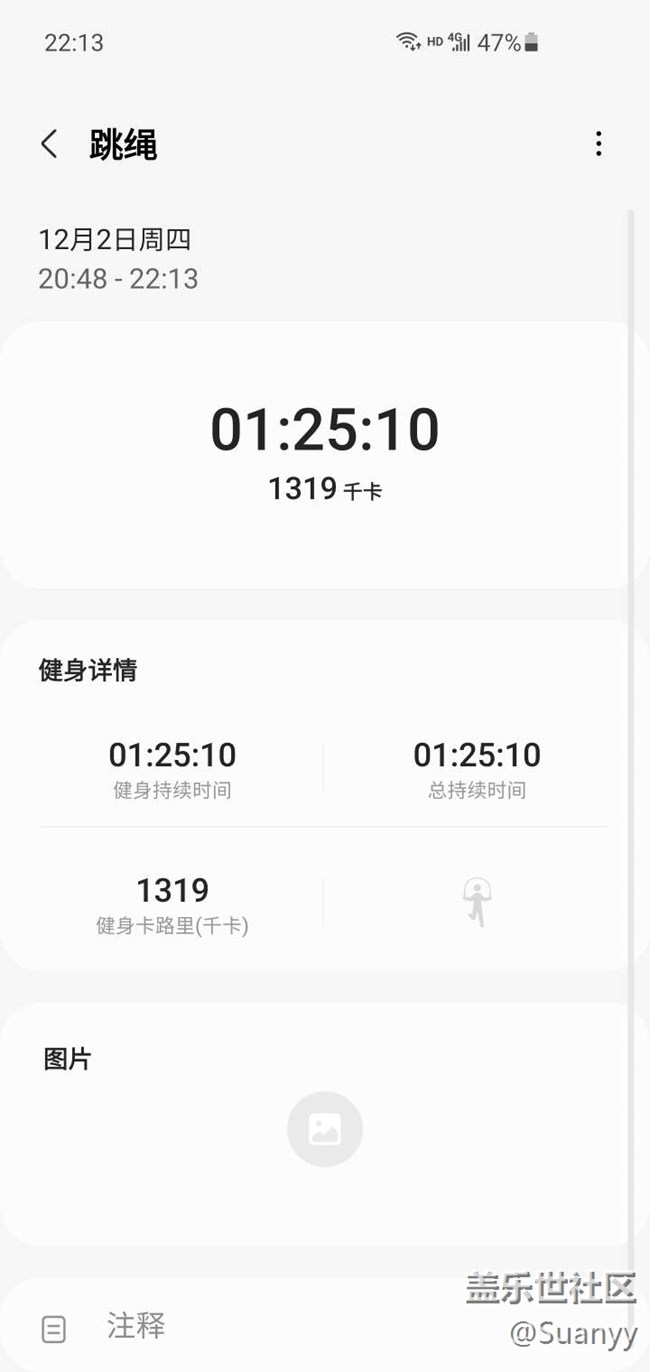Add a picture via the image placeholder
This screenshot has width=650, height=1372.
tap(325, 1129)
